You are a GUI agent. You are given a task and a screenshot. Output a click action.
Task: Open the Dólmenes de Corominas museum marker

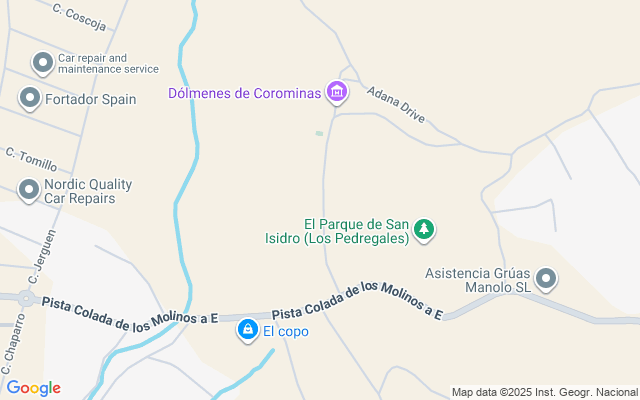tap(337, 92)
